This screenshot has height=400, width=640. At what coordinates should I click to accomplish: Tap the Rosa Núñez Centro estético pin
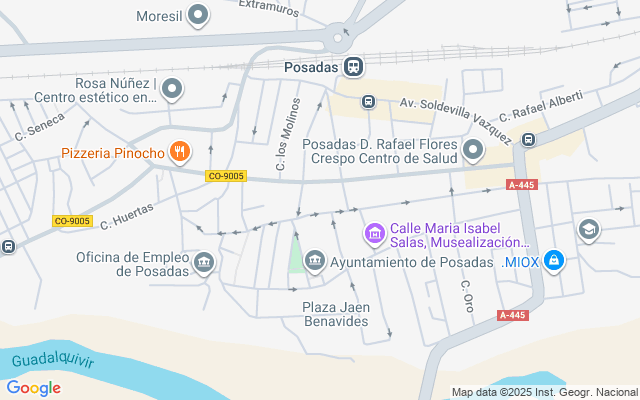pyautogui.click(x=172, y=89)
